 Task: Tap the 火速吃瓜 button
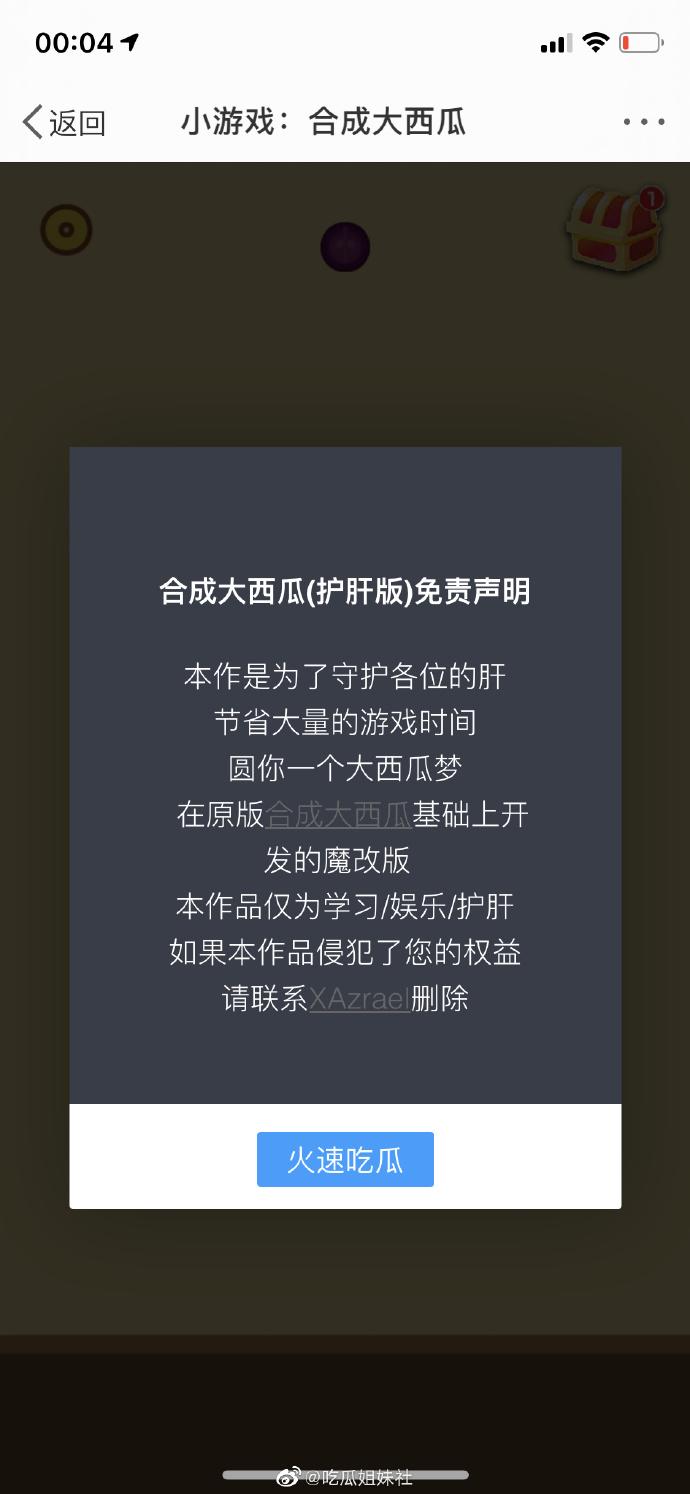click(x=345, y=1159)
